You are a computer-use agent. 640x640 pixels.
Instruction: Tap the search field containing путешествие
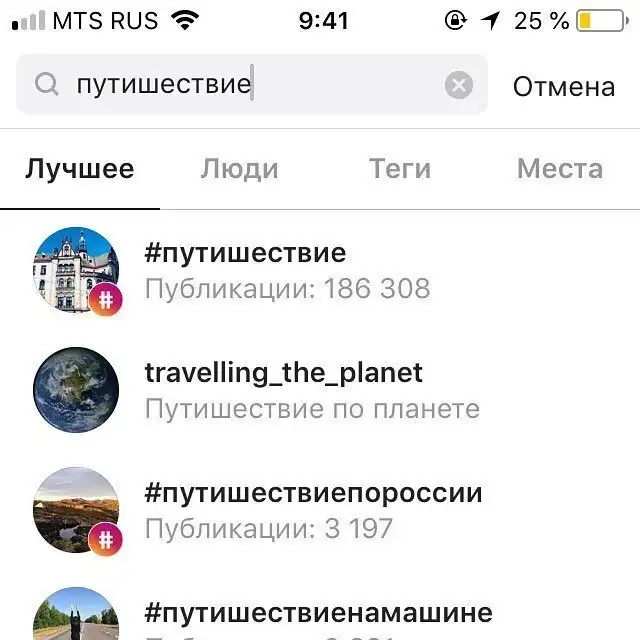(240, 85)
